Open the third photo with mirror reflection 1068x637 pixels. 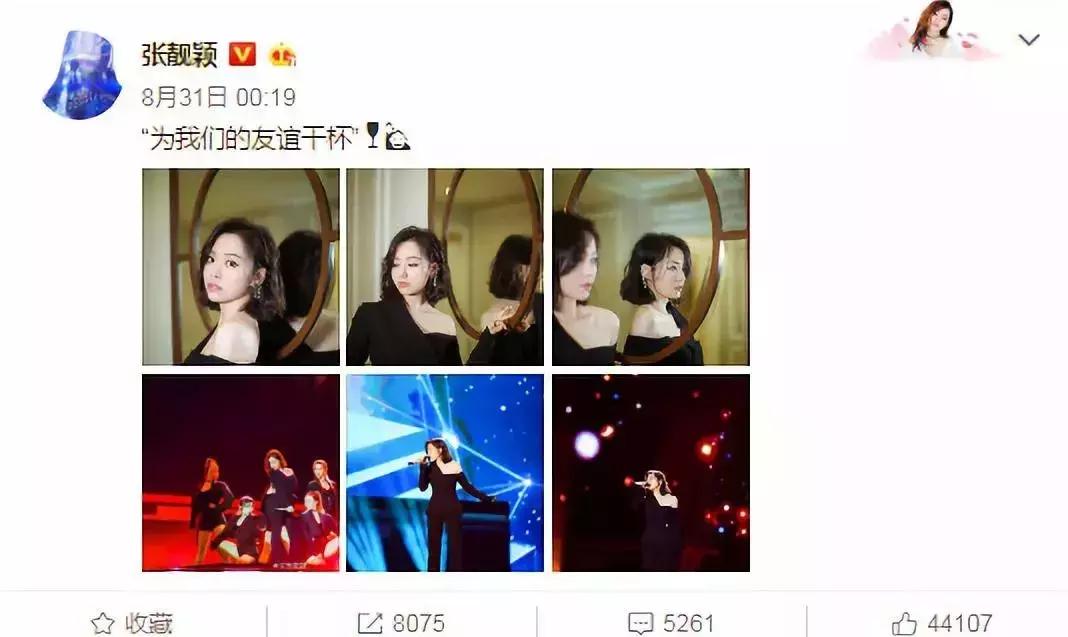coord(651,267)
